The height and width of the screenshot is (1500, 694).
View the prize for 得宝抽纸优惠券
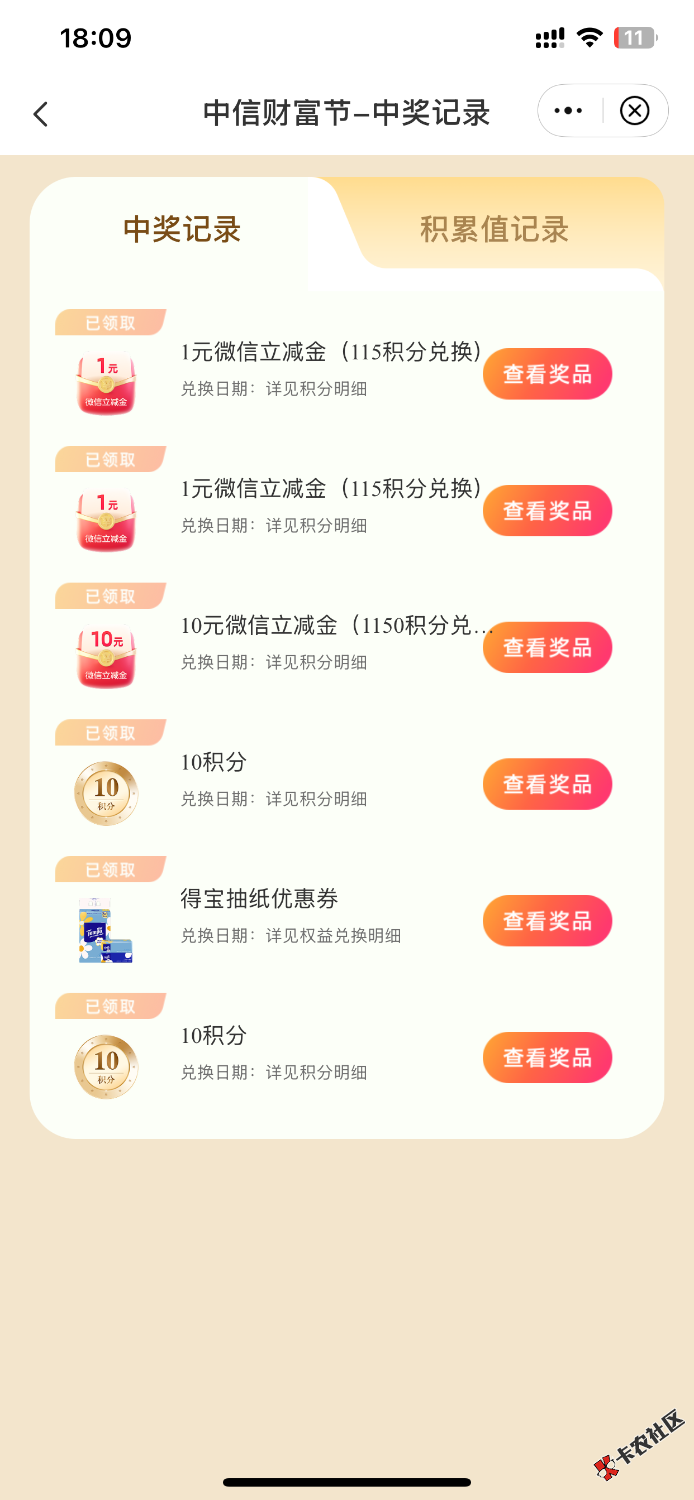547,921
